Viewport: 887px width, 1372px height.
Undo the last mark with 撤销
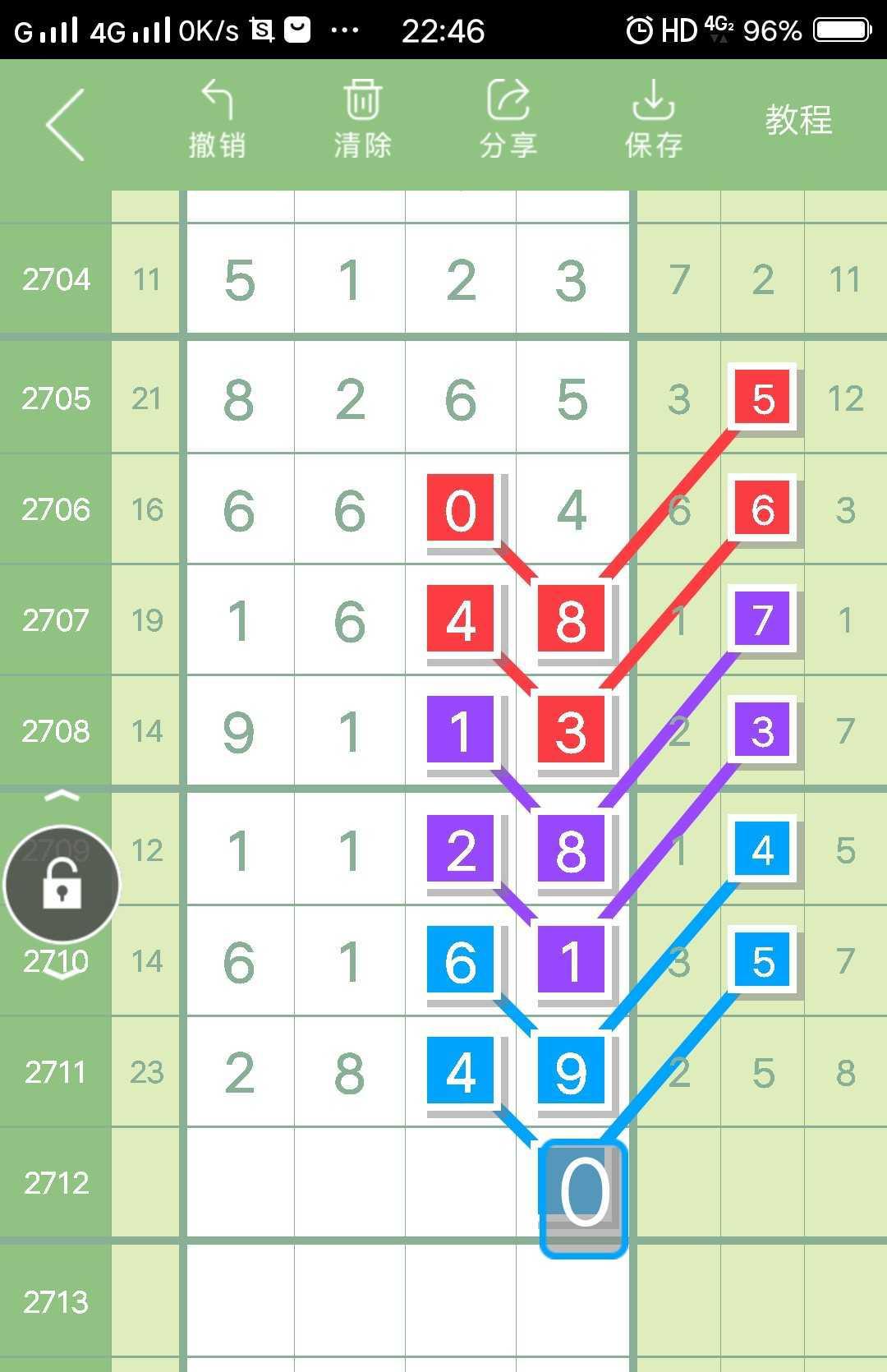click(x=217, y=120)
